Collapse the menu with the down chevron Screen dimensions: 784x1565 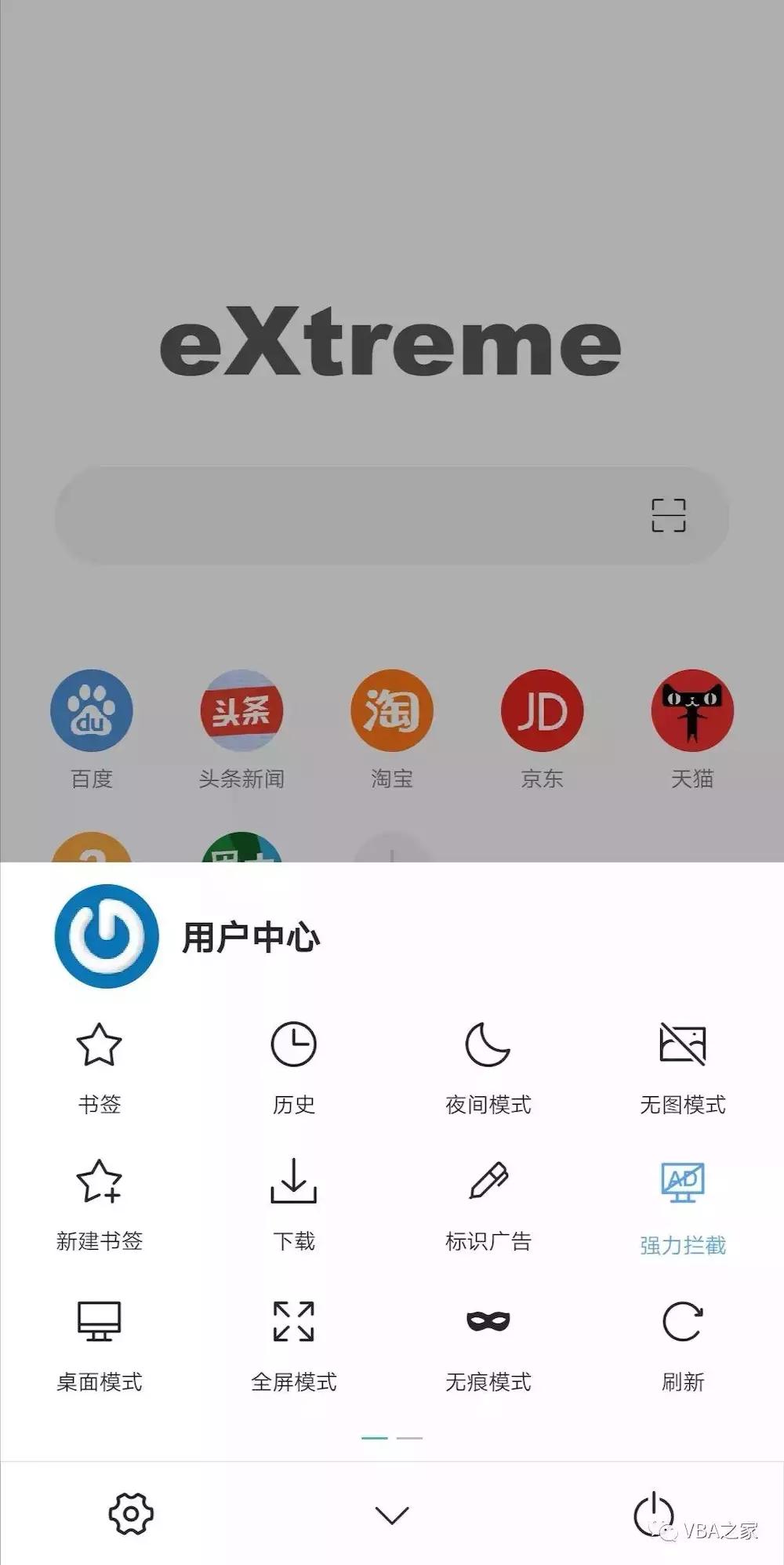tap(392, 1510)
